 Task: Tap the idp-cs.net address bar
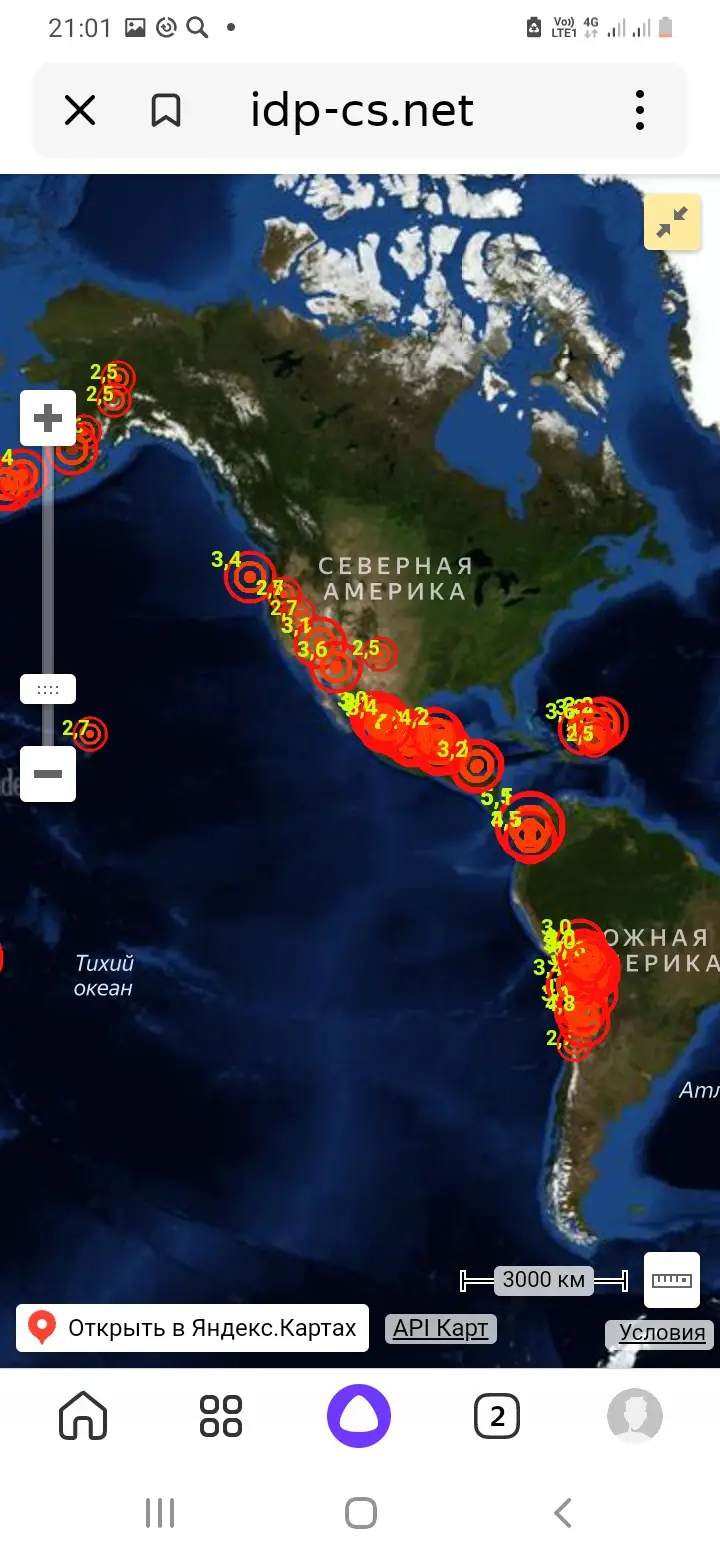point(362,110)
